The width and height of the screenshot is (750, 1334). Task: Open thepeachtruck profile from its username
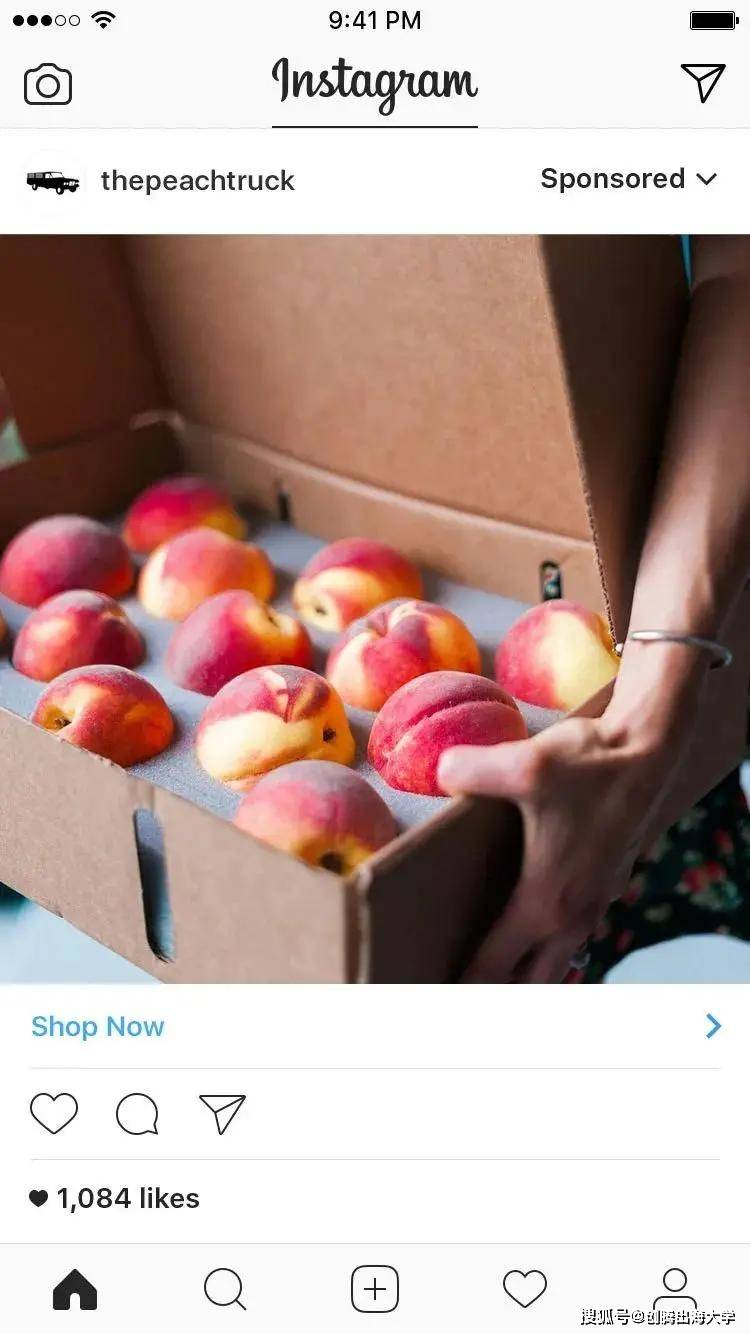click(197, 181)
